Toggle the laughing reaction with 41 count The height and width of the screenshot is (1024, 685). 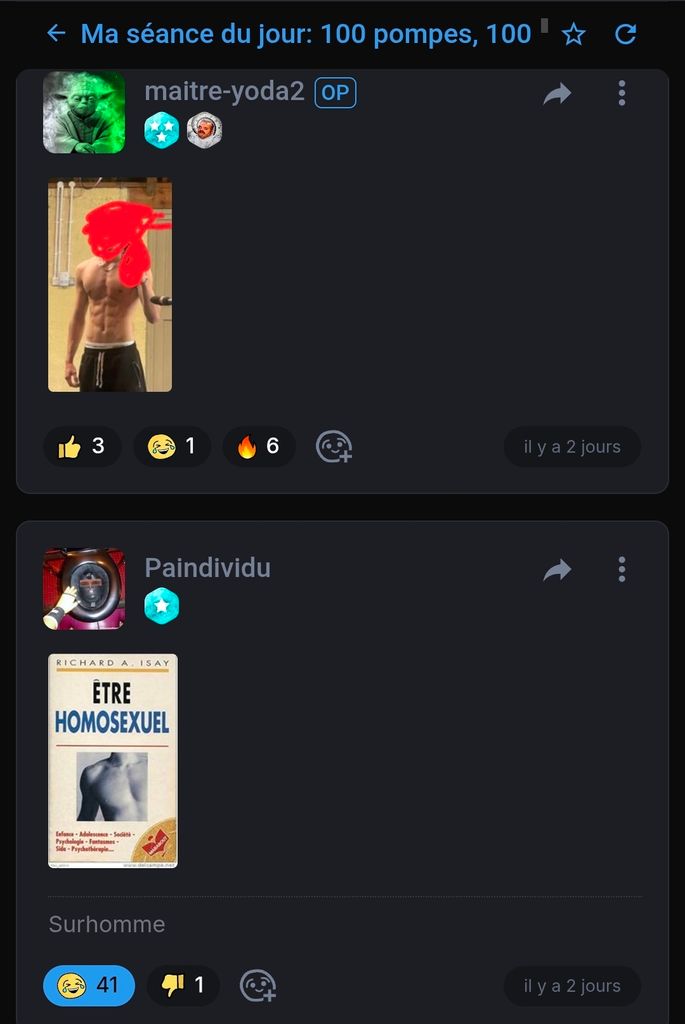[89, 985]
